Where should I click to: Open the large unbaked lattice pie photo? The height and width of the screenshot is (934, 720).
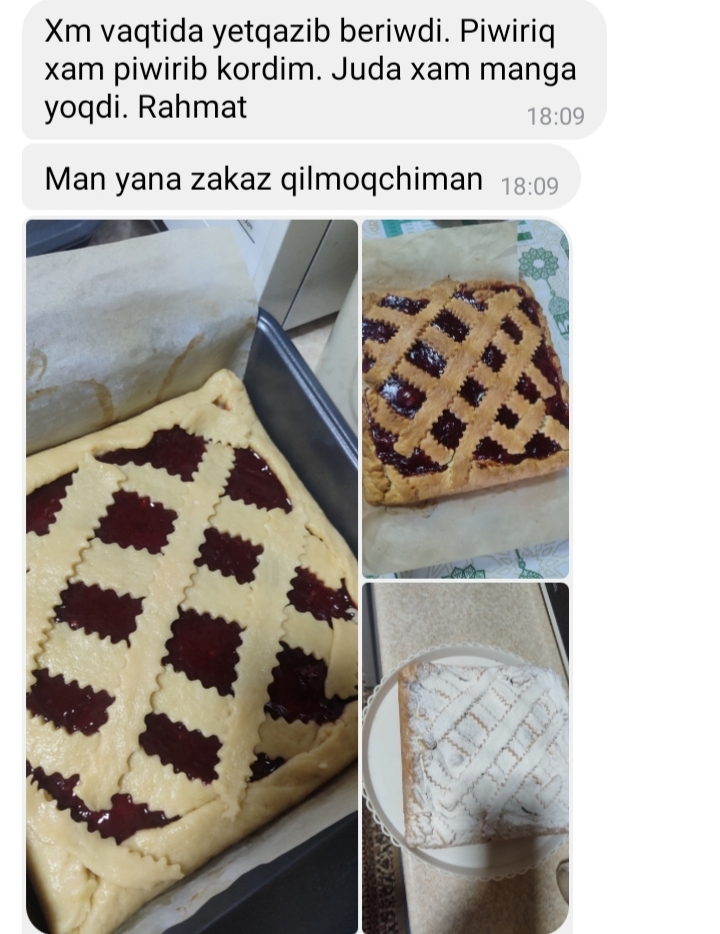tap(191, 575)
